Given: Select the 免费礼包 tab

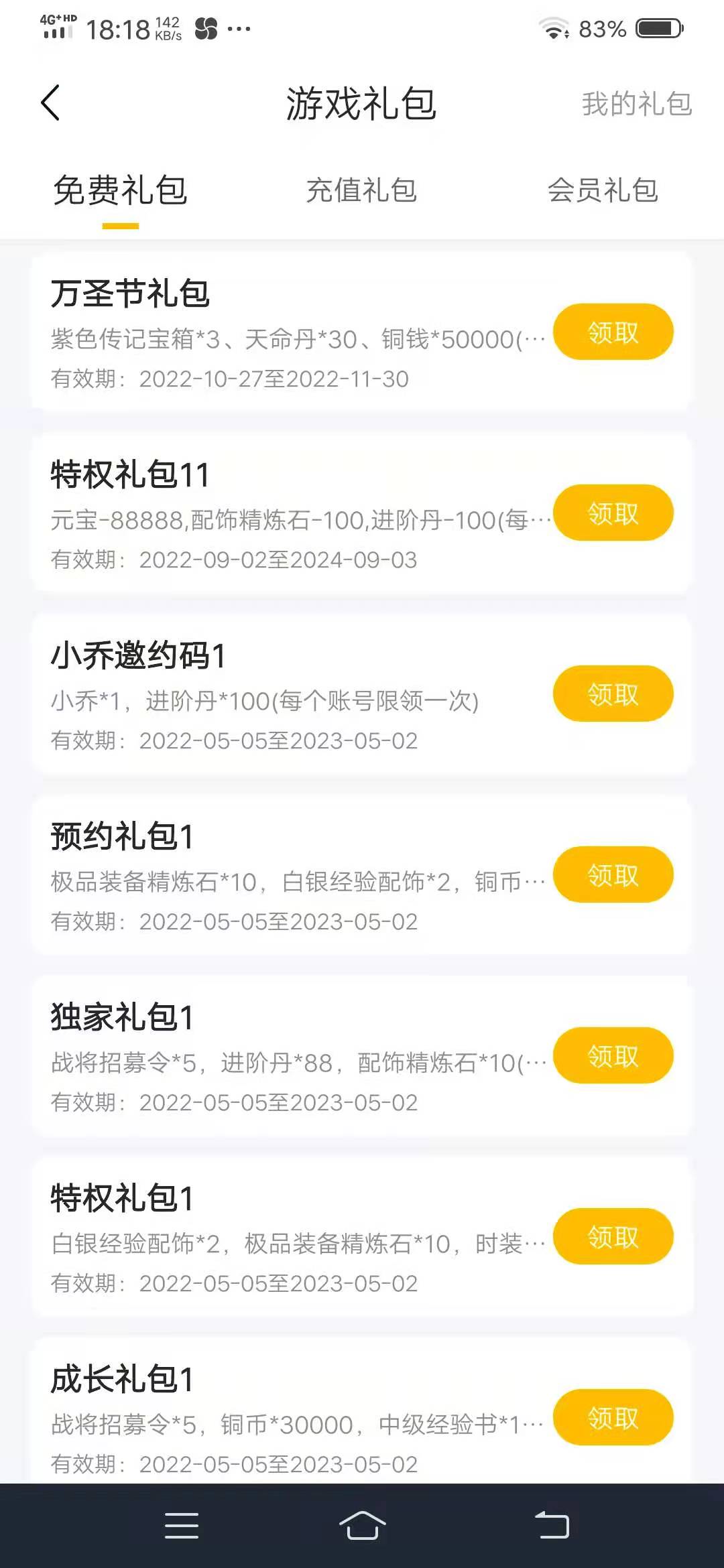Looking at the screenshot, I should [120, 190].
